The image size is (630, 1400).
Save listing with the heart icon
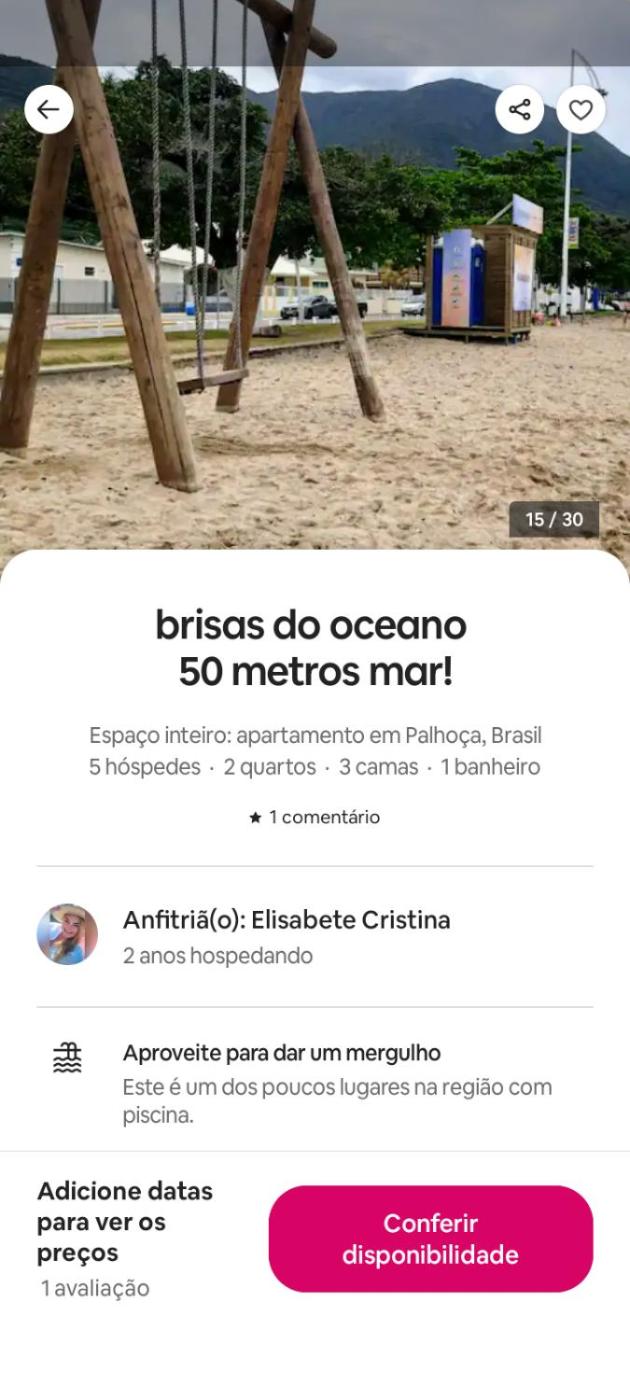(x=581, y=109)
